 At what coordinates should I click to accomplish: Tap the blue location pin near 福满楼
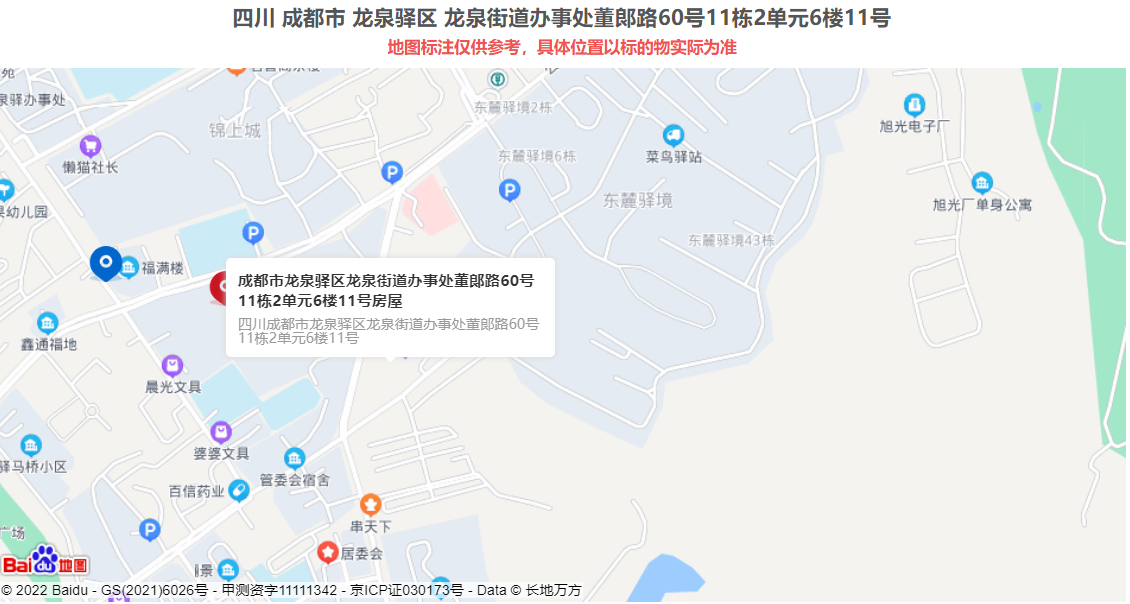[x=106, y=262]
